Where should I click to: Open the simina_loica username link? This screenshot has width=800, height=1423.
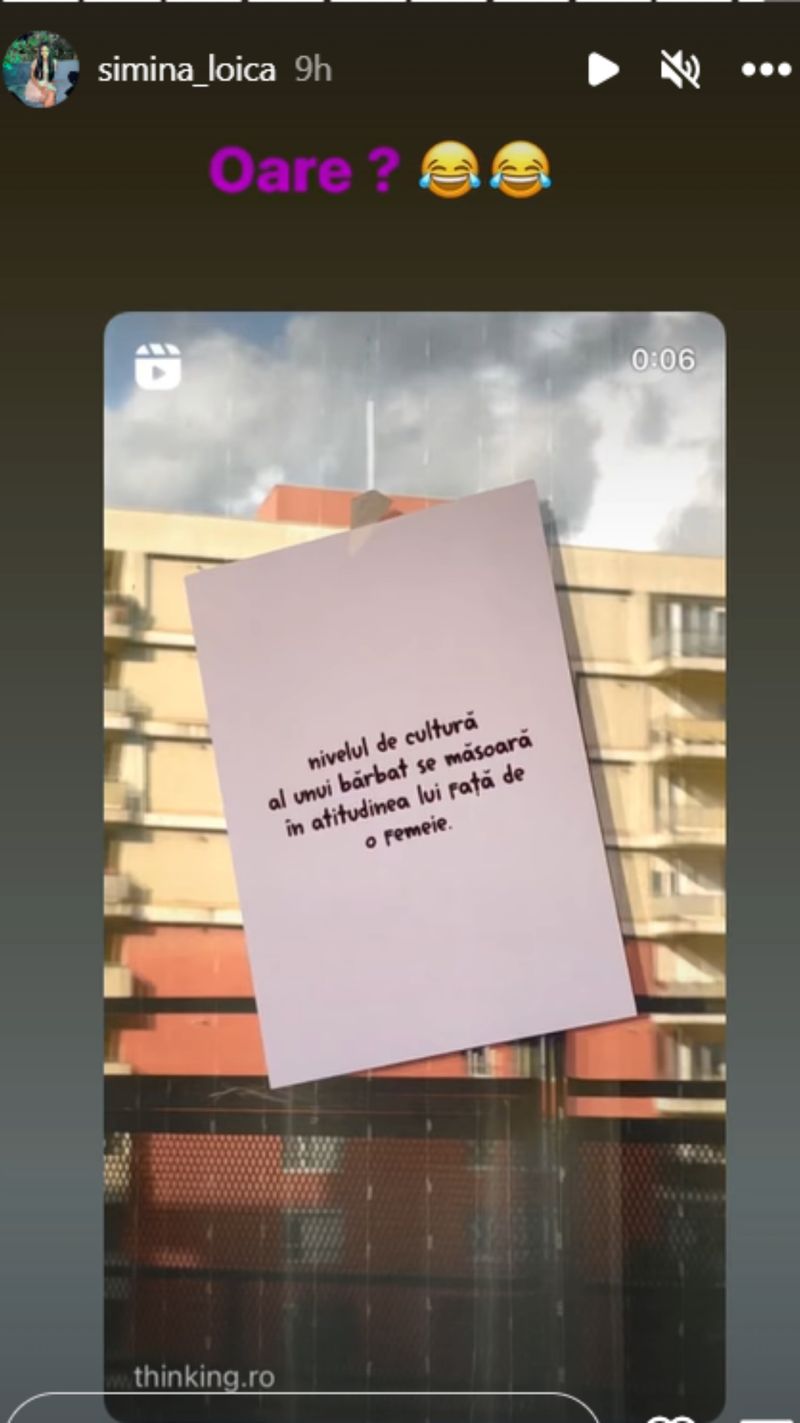pyautogui.click(x=186, y=69)
